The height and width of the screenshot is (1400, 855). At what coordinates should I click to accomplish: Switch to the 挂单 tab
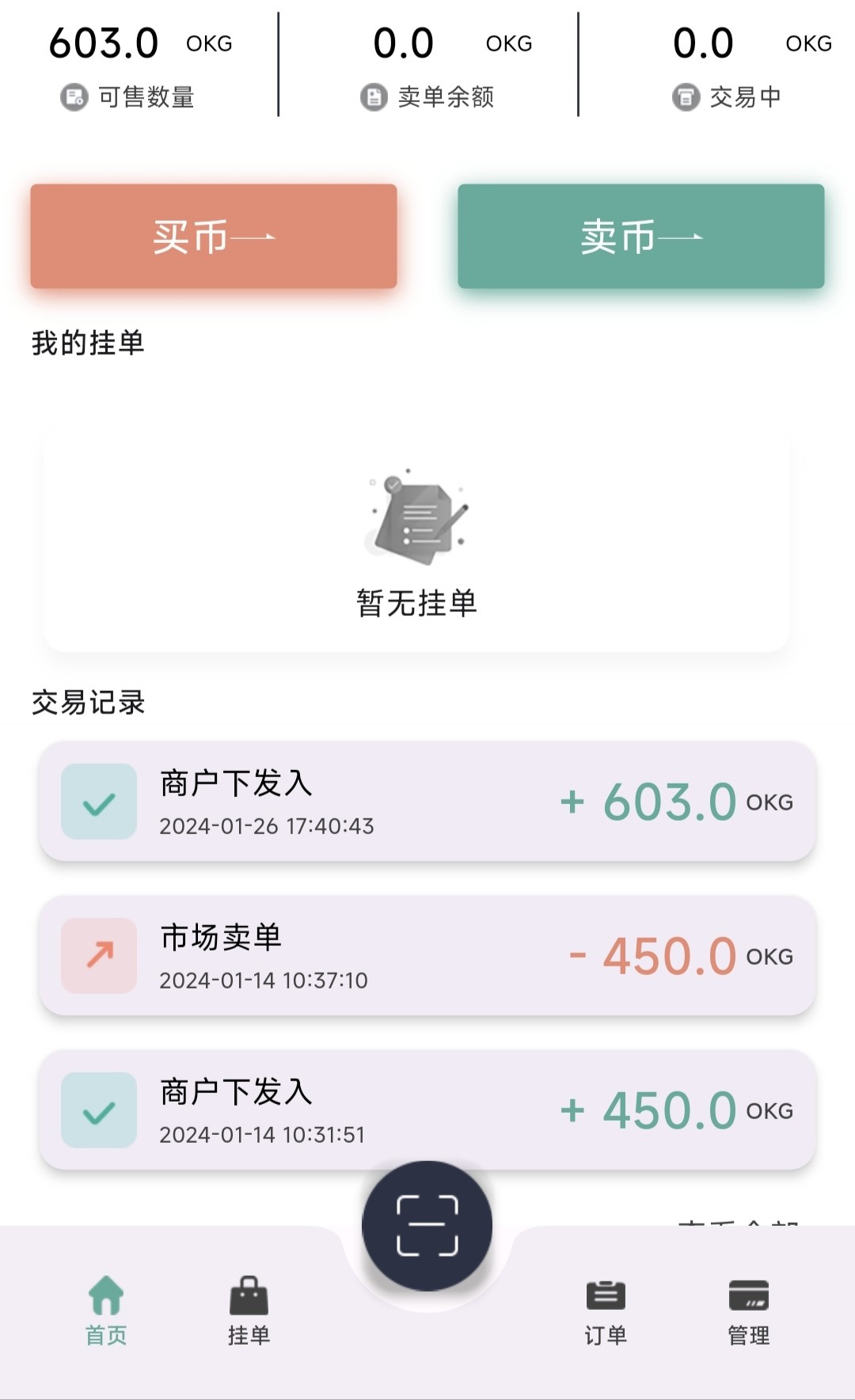249,1311
